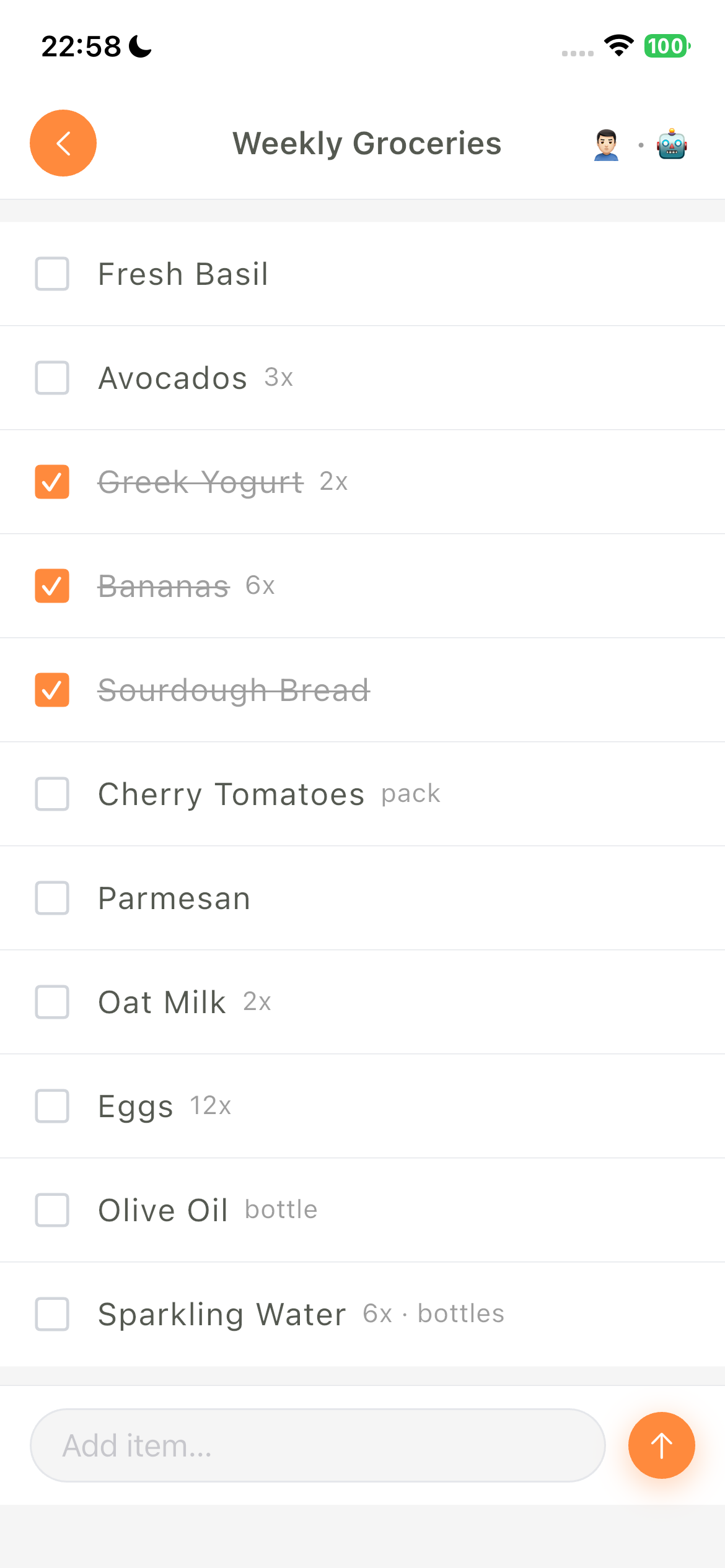Uncheck the Greek Yogurt checkbox

click(x=51, y=481)
